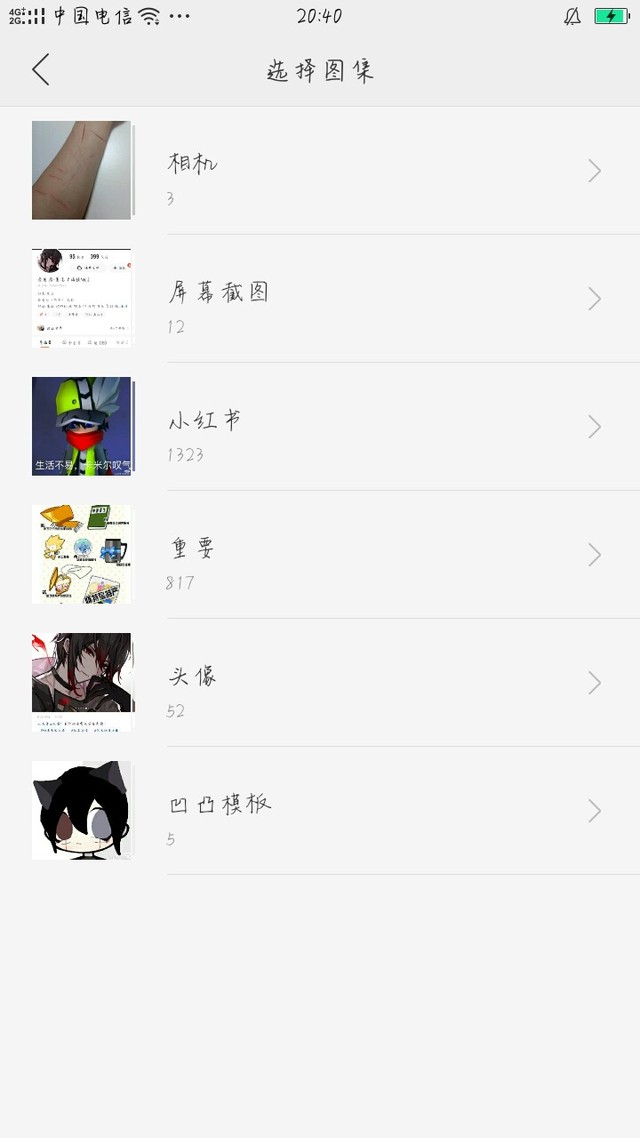The width and height of the screenshot is (640, 1138).
Task: Open the 凹凸模板 album
Action: pos(320,811)
